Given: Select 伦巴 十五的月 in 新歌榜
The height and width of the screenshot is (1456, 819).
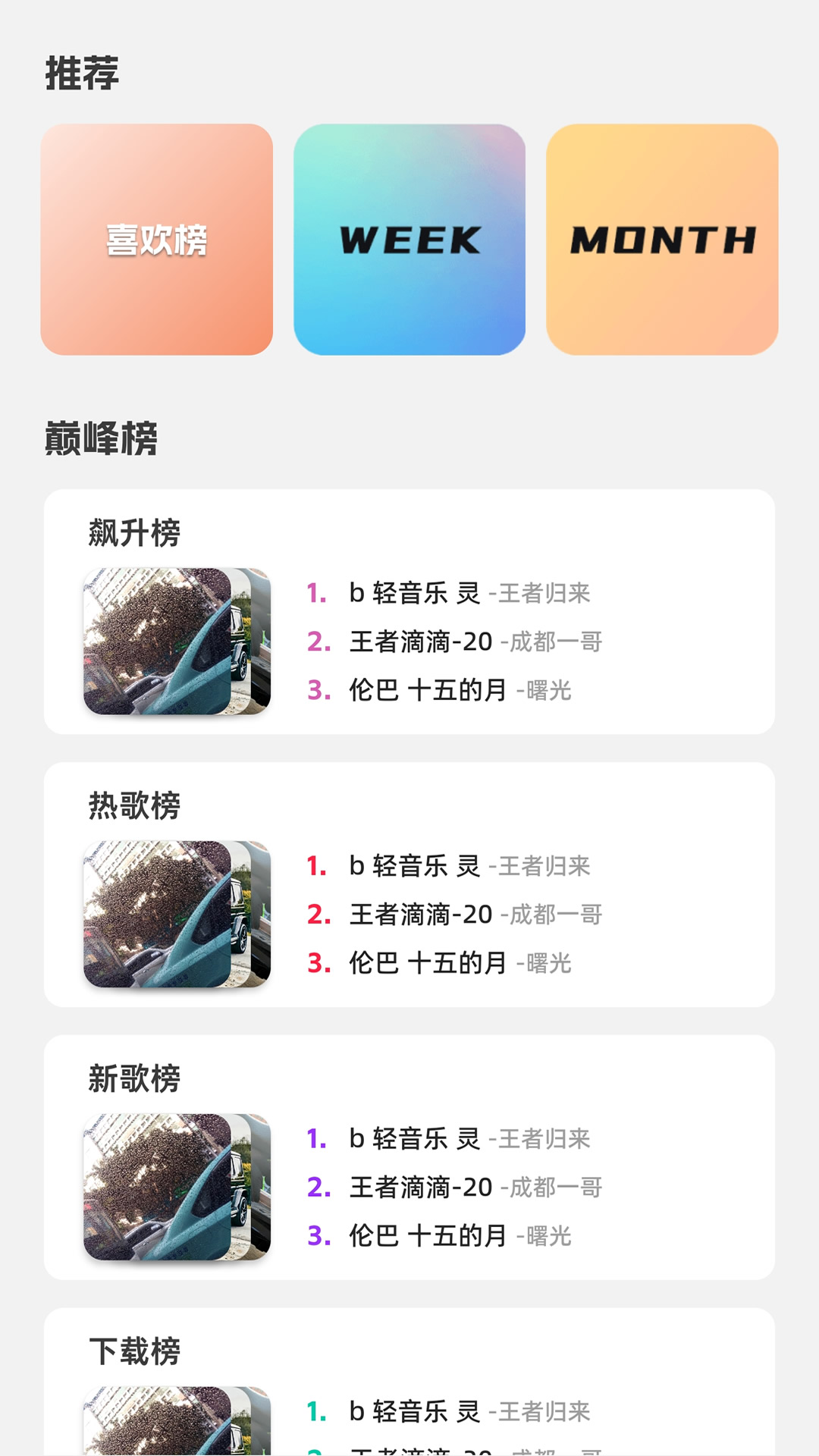Looking at the screenshot, I should click(428, 1236).
